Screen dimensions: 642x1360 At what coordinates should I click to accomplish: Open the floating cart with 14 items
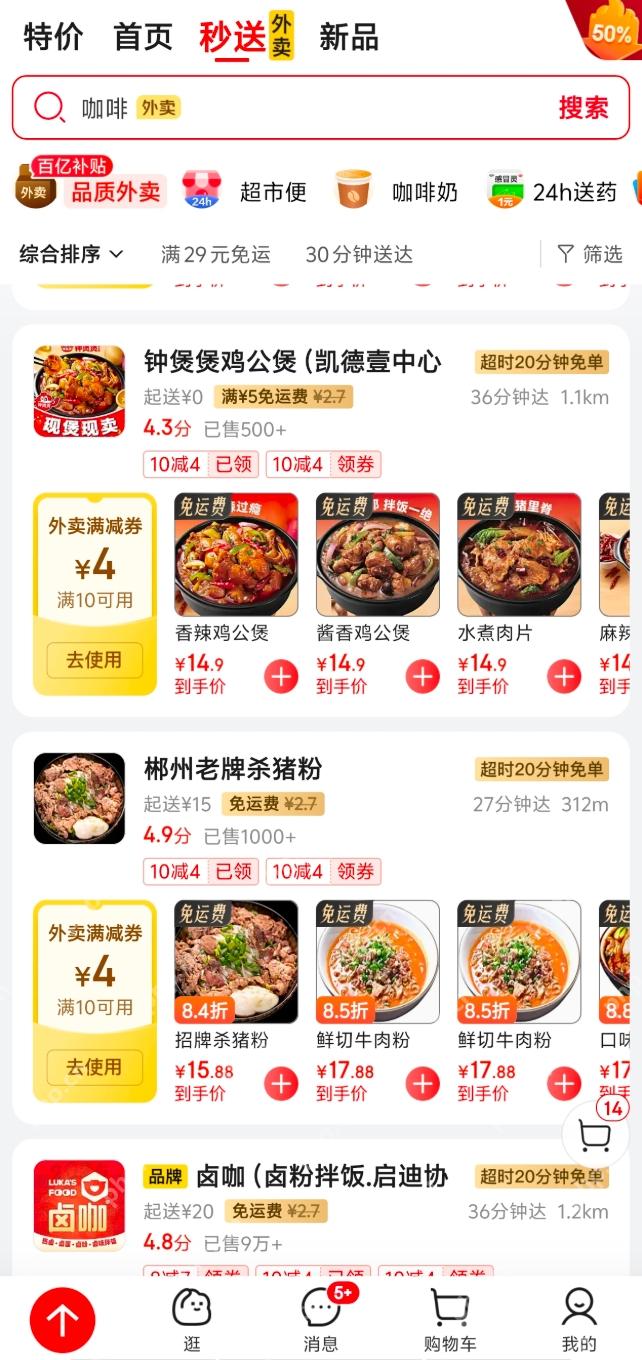[595, 1135]
